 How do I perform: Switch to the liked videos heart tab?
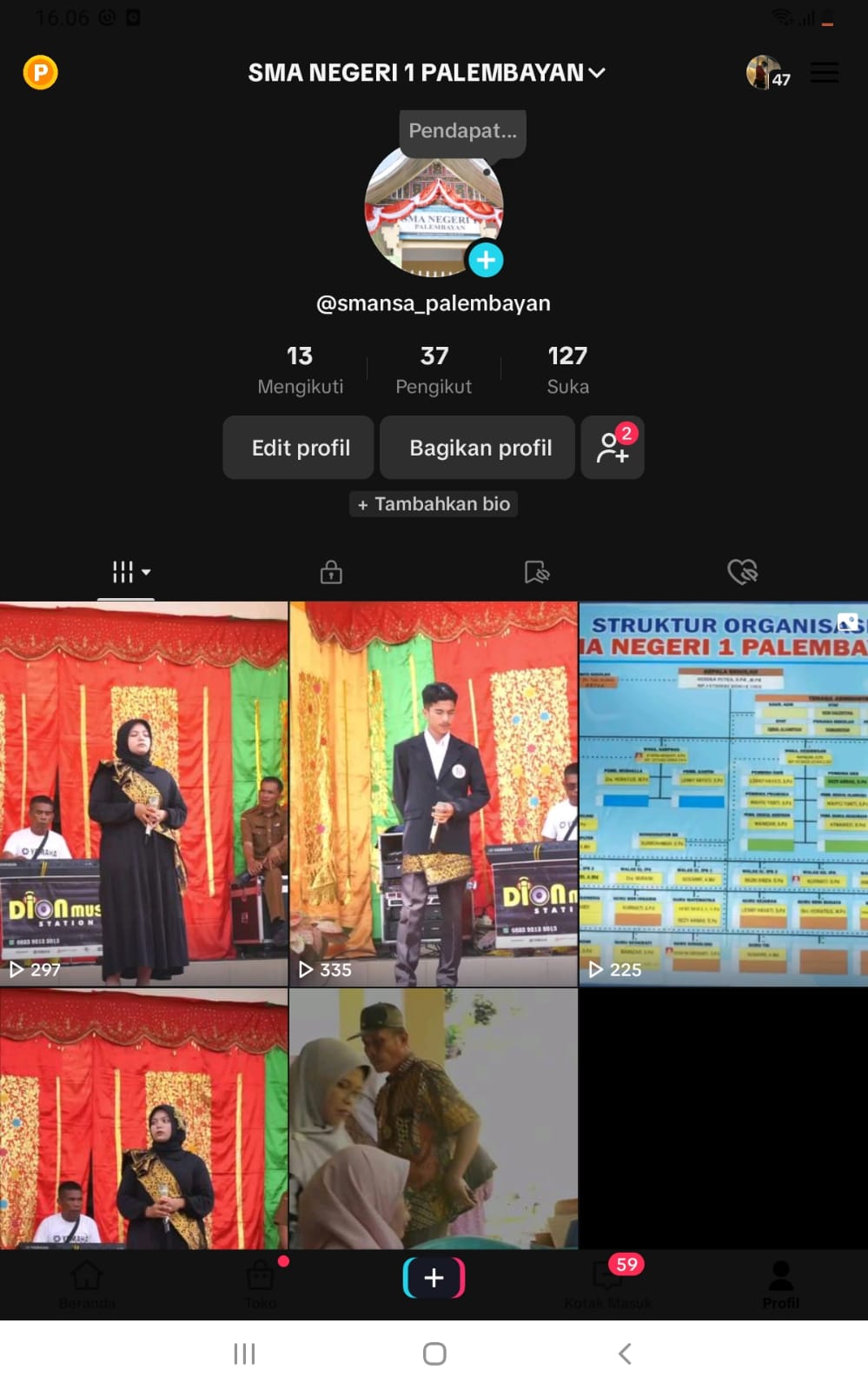(x=742, y=572)
